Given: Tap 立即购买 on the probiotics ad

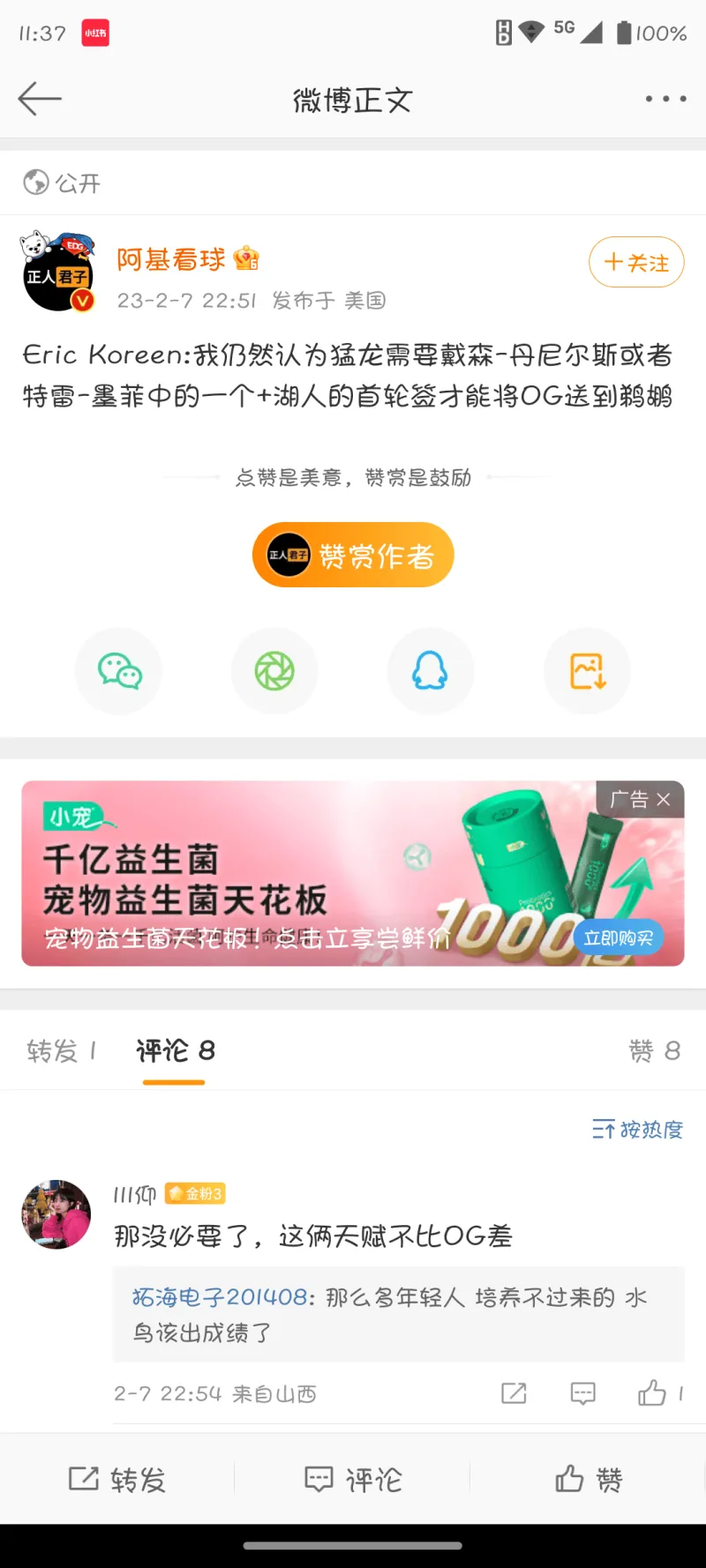Looking at the screenshot, I should (618, 938).
